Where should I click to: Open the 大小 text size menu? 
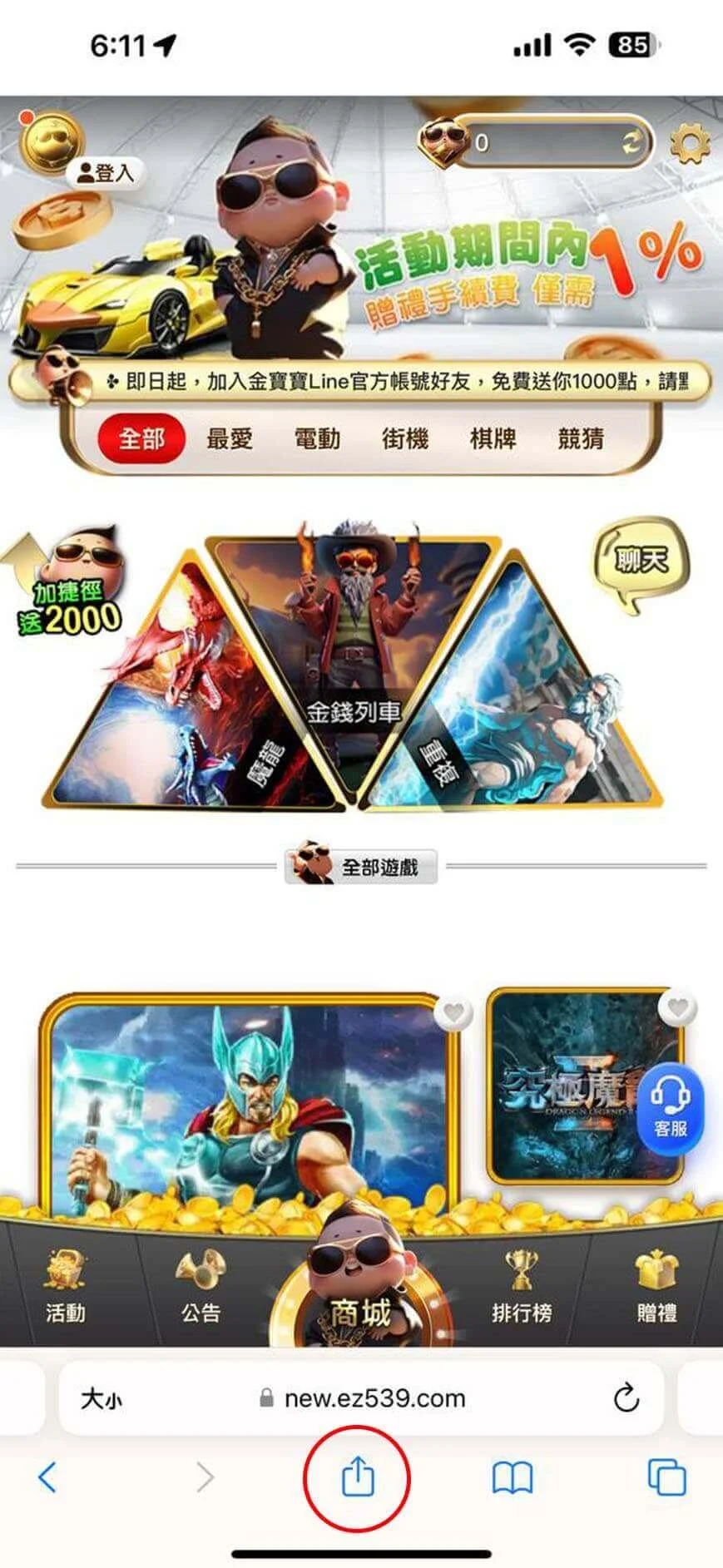coord(101,1399)
